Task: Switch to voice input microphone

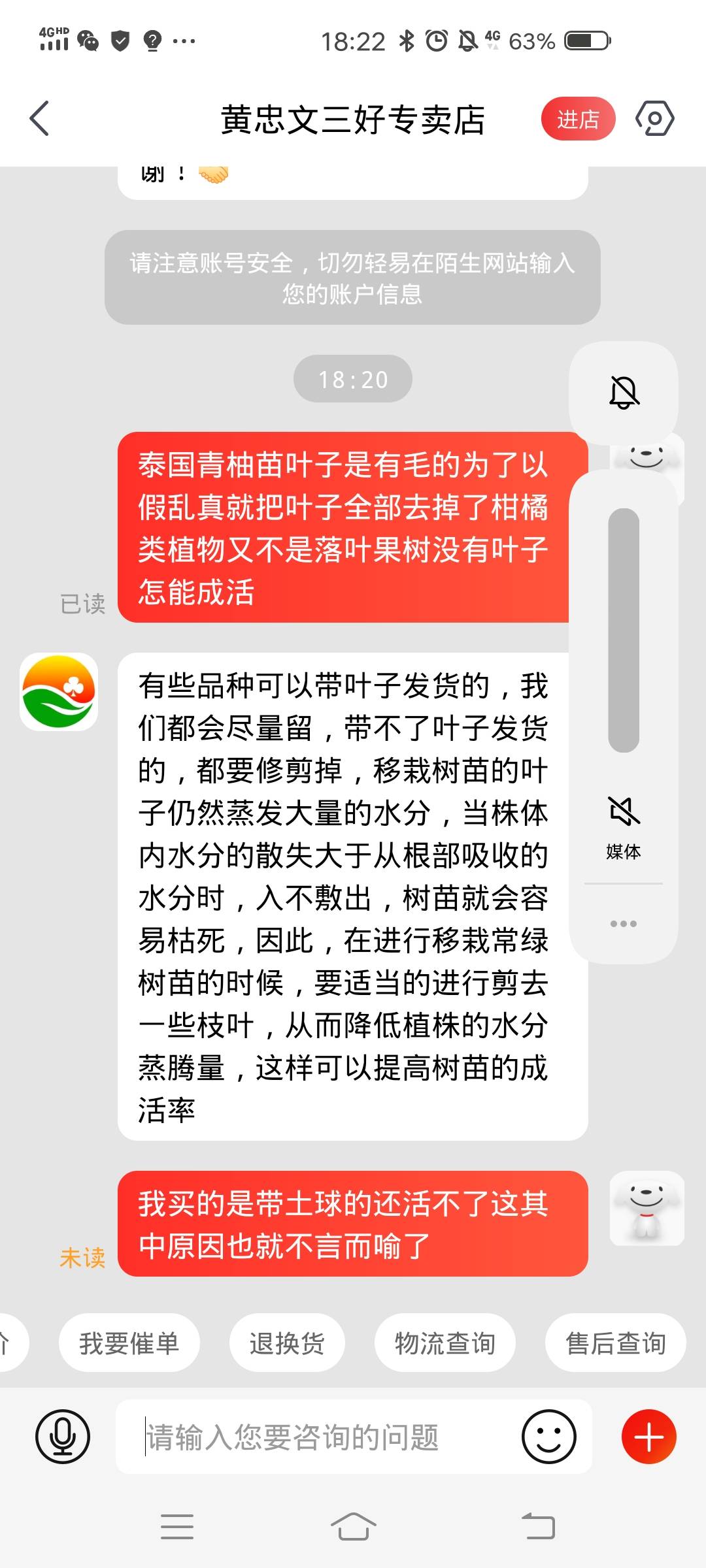Action: pos(63,1437)
